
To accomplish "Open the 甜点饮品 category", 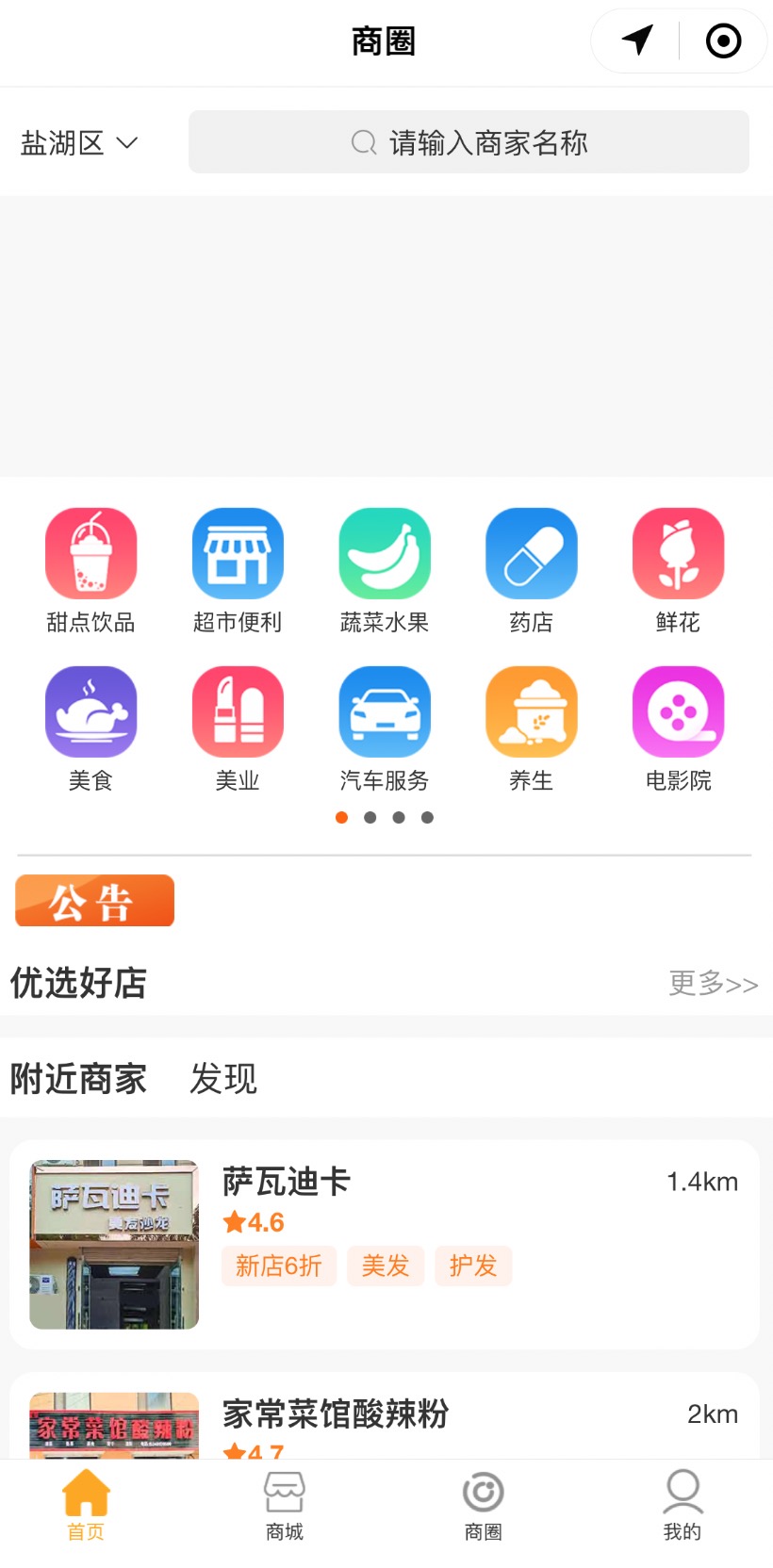I will click(91, 571).
